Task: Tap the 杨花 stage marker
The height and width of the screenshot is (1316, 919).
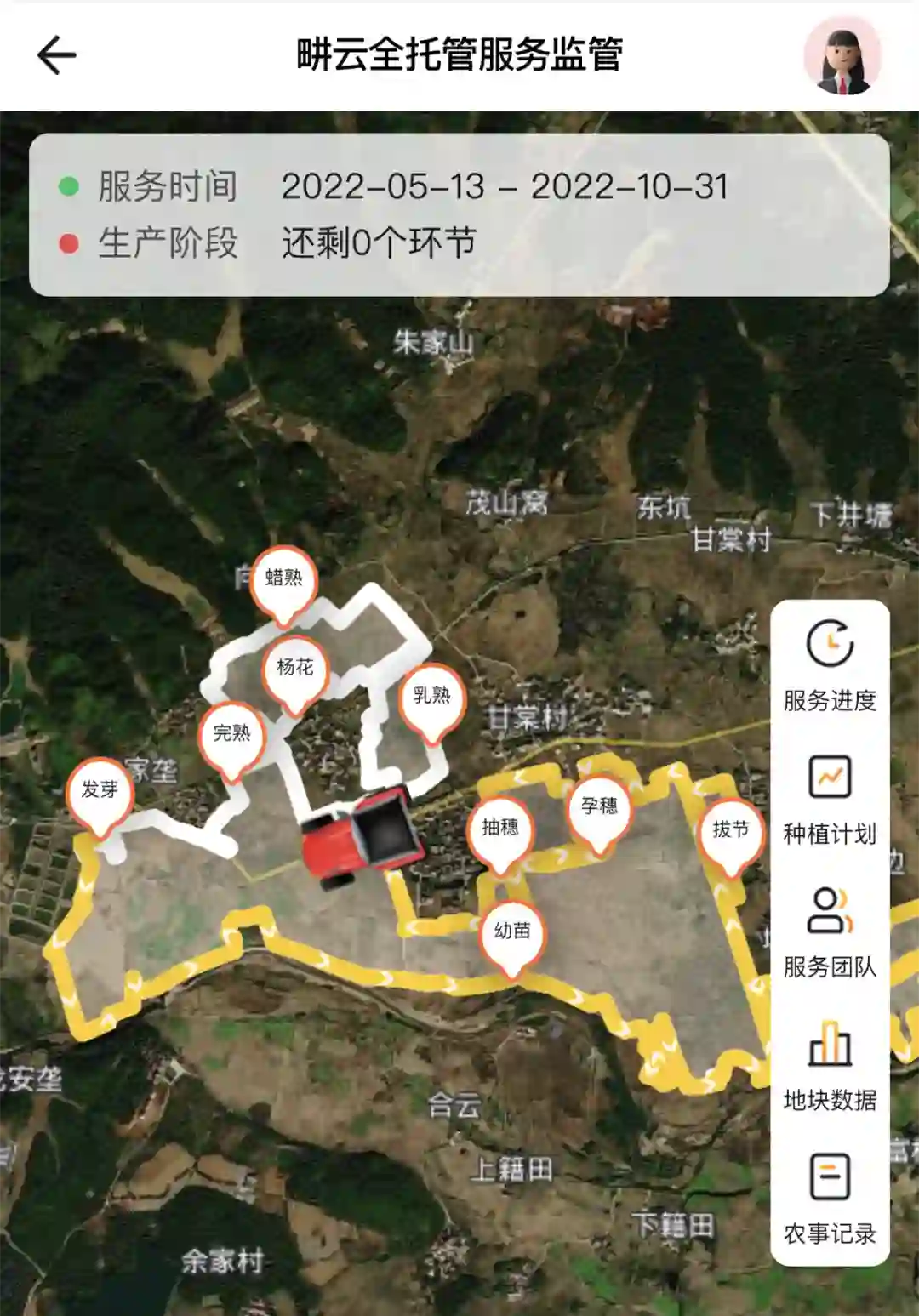Action: click(x=294, y=669)
